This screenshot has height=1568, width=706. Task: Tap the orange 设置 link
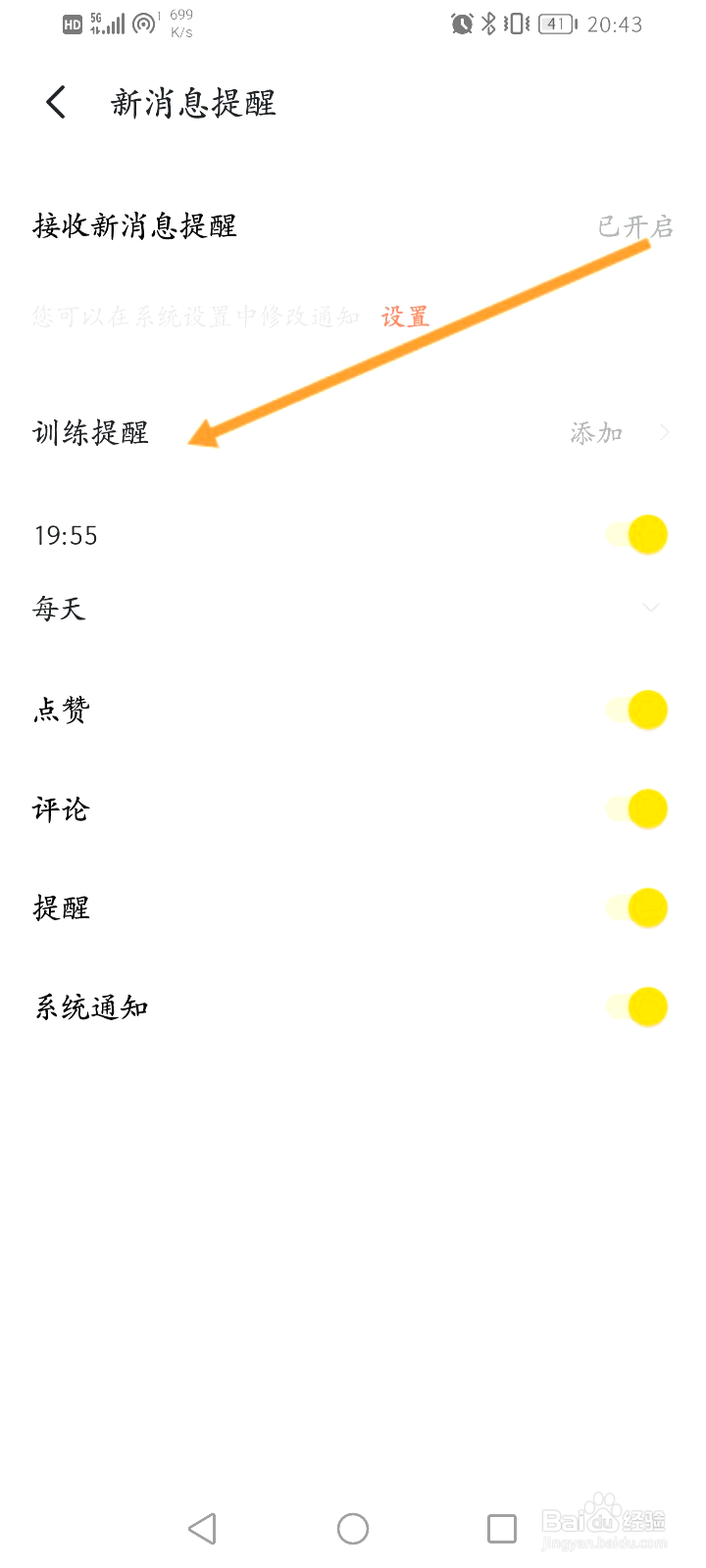pos(405,317)
